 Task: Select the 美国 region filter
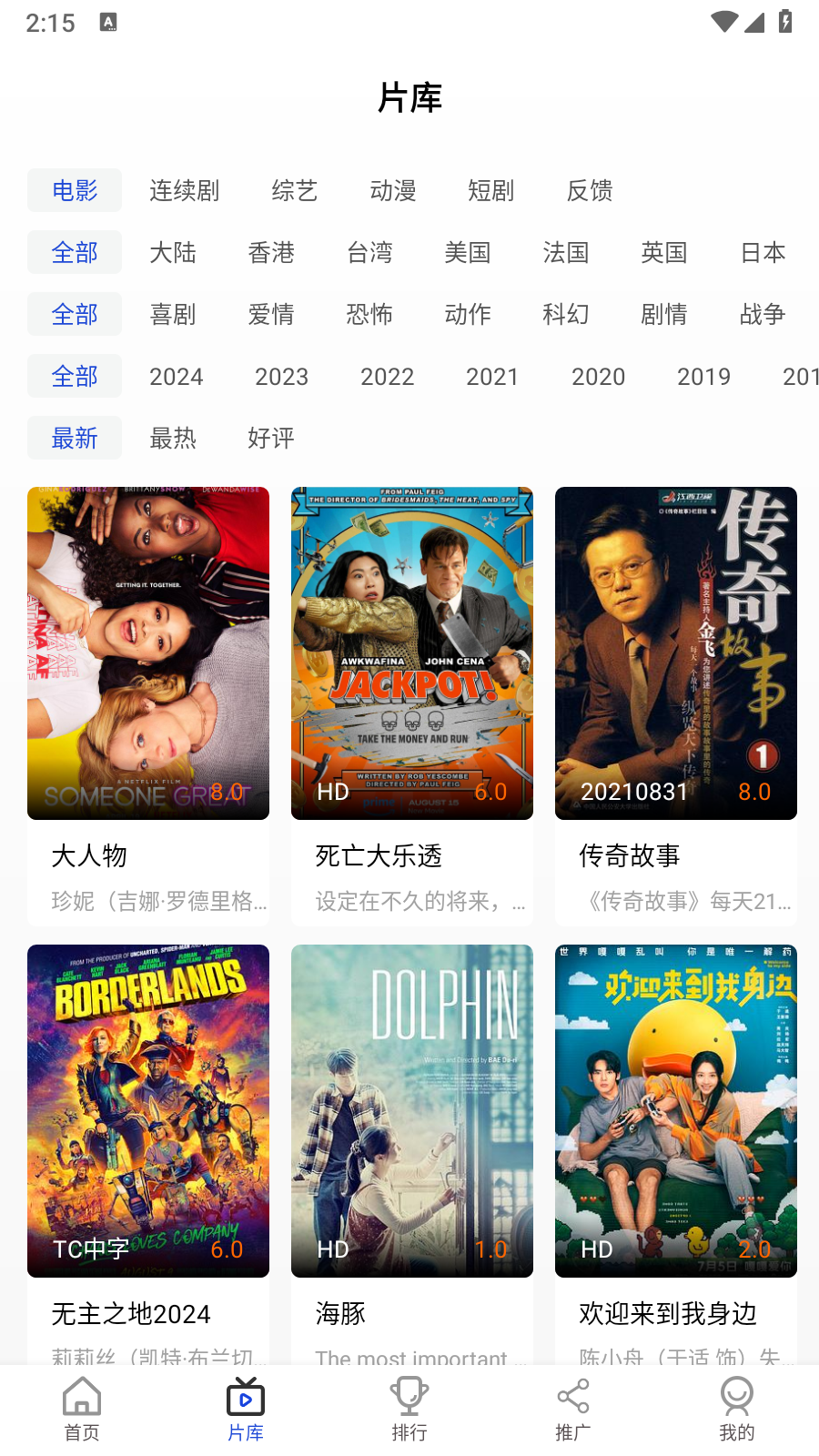click(467, 252)
